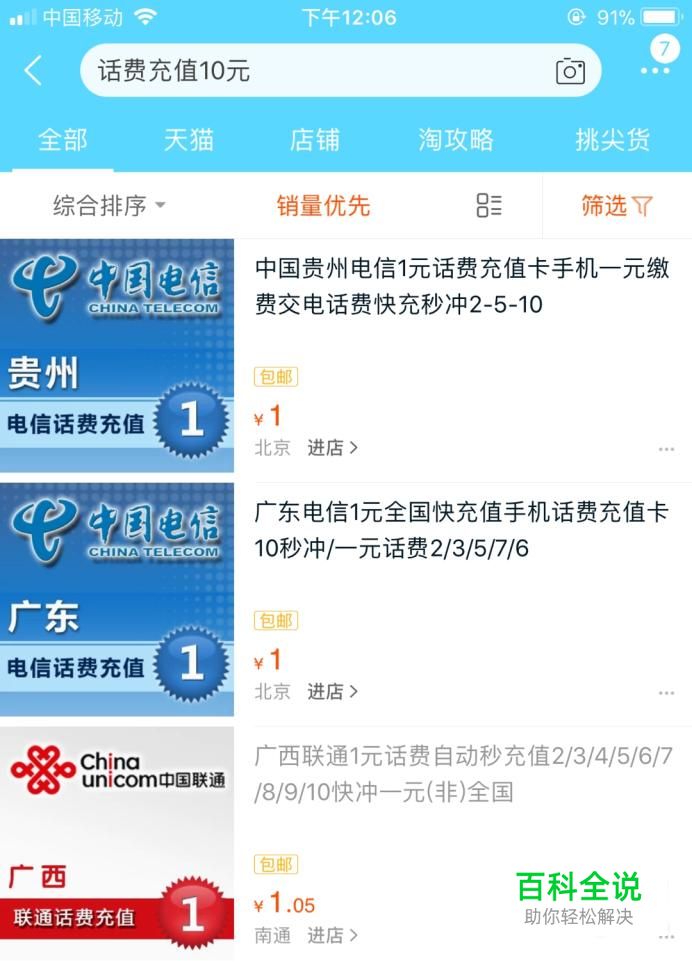
Task: Go back using the arrow icon
Action: coord(33,71)
